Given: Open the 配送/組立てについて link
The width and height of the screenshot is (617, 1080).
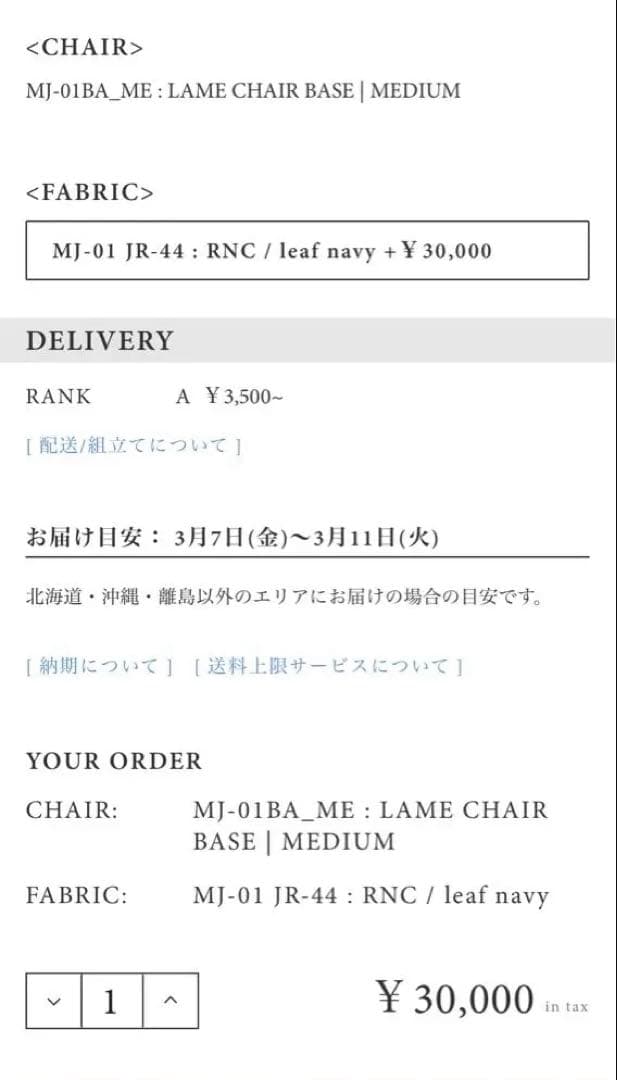Looking at the screenshot, I should tap(133, 446).
